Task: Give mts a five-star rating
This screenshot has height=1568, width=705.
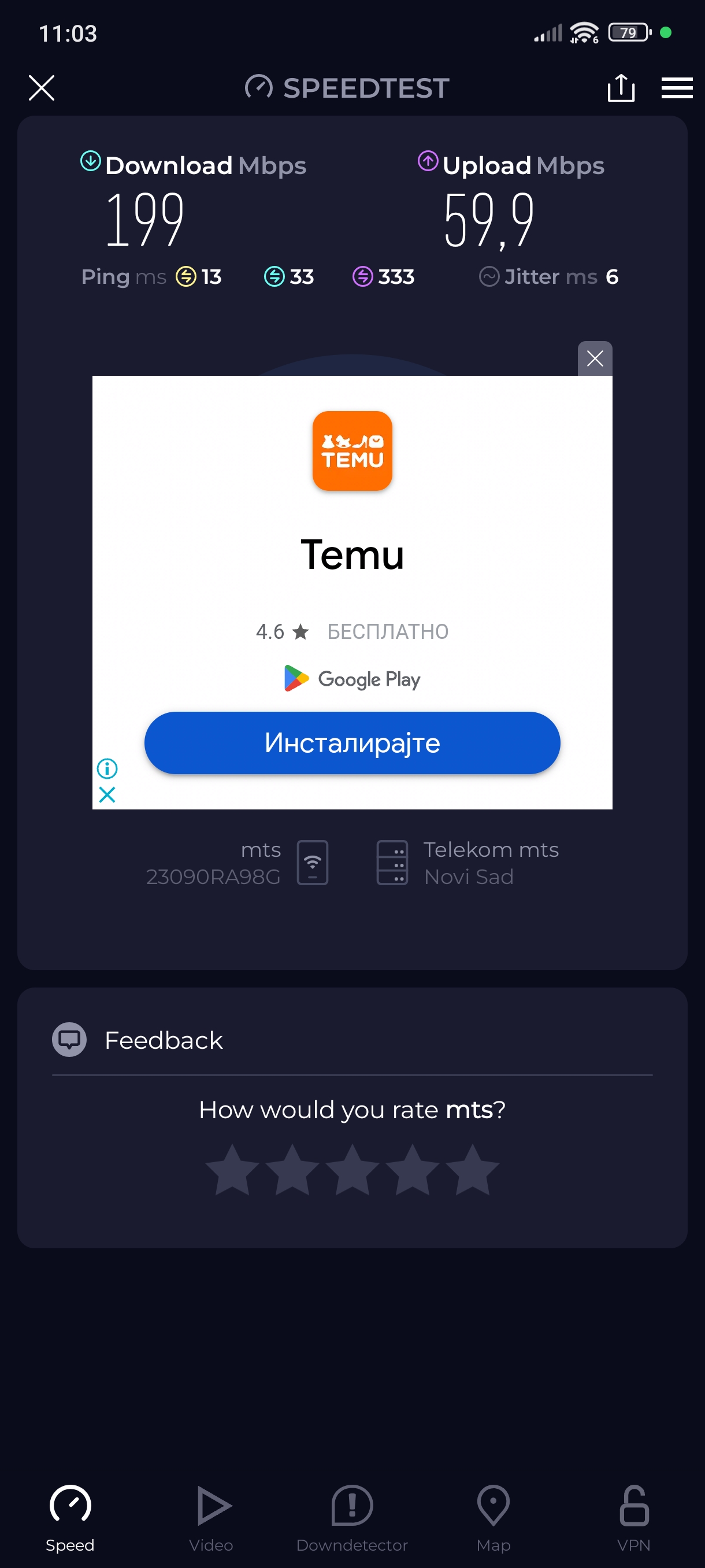Action: 472,1169
